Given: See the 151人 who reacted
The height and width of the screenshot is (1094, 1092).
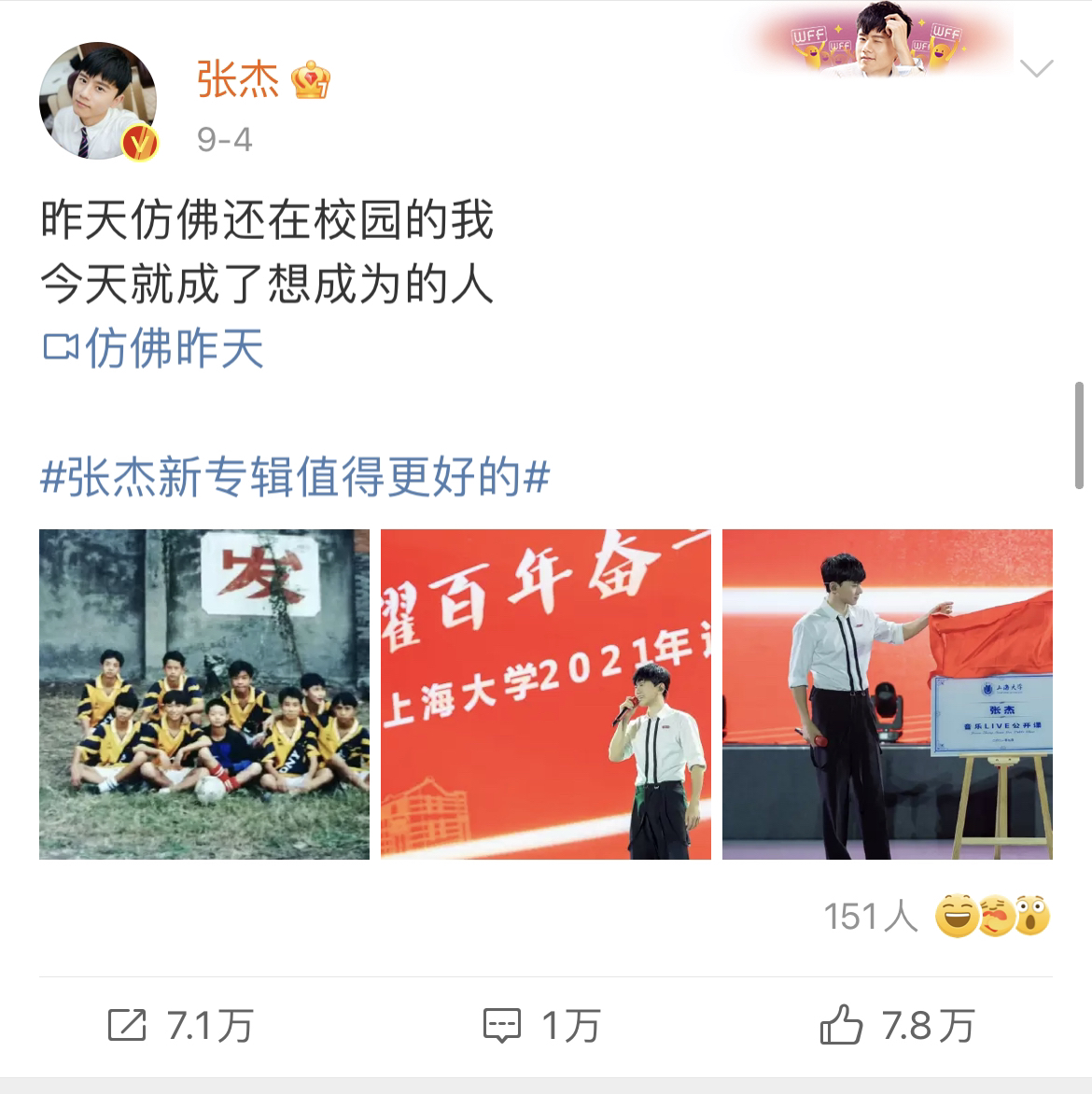Looking at the screenshot, I should point(935,916).
